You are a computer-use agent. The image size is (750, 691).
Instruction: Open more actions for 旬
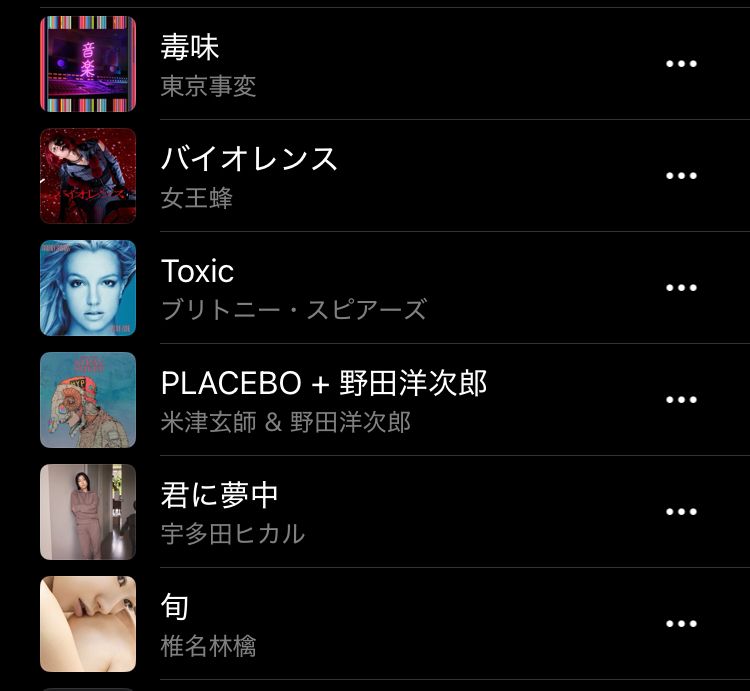[681, 624]
